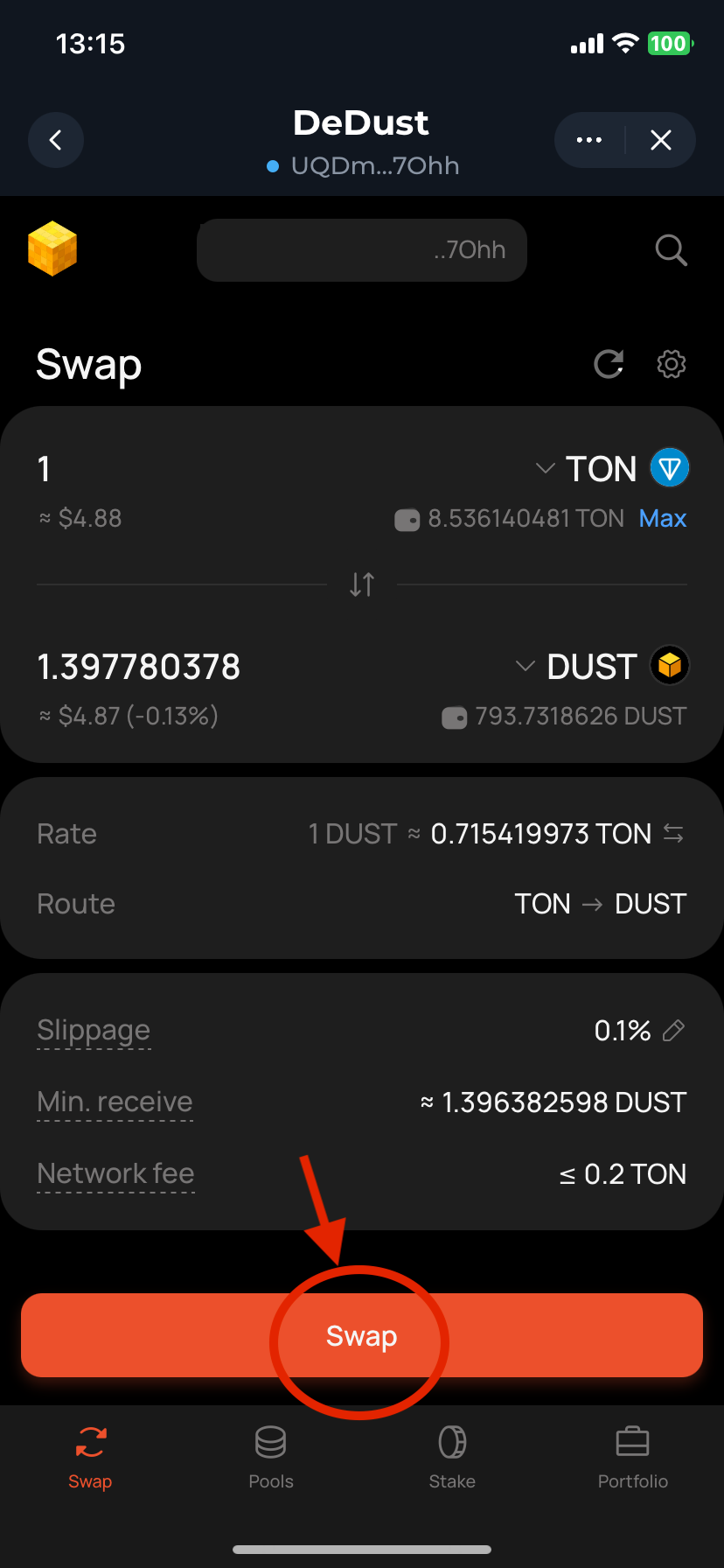The width and height of the screenshot is (724, 1568).
Task: Show the Network fee explanation
Action: [x=115, y=1174]
